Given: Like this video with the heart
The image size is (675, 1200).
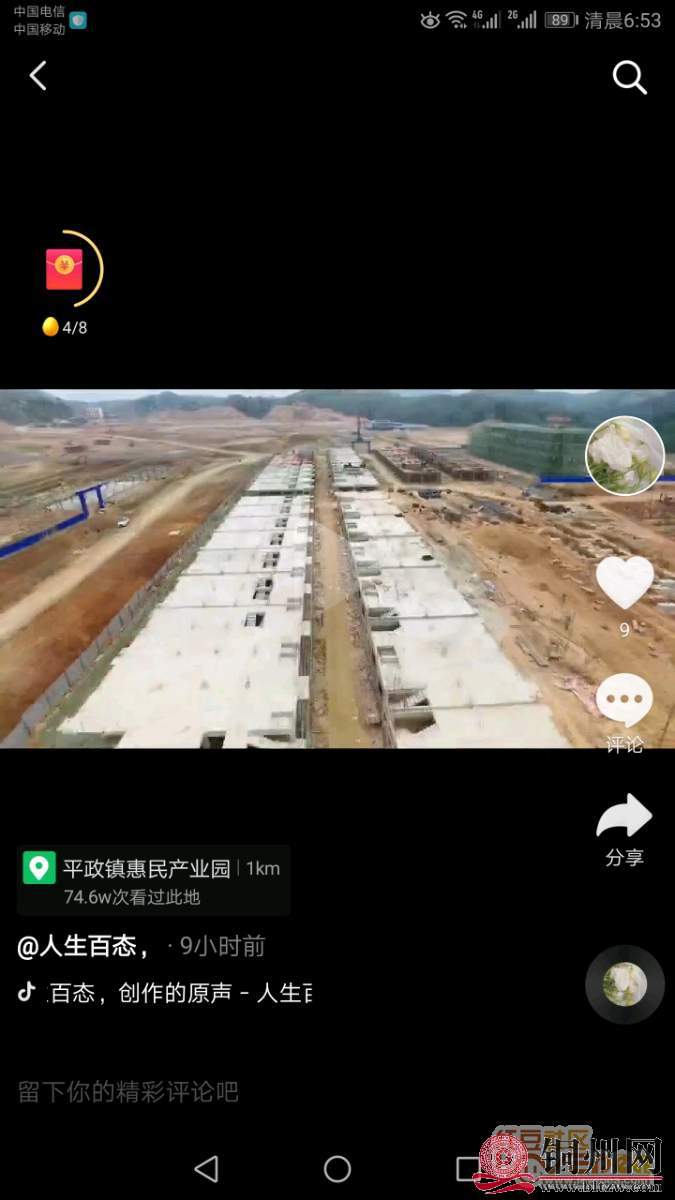Looking at the screenshot, I should [x=624, y=581].
